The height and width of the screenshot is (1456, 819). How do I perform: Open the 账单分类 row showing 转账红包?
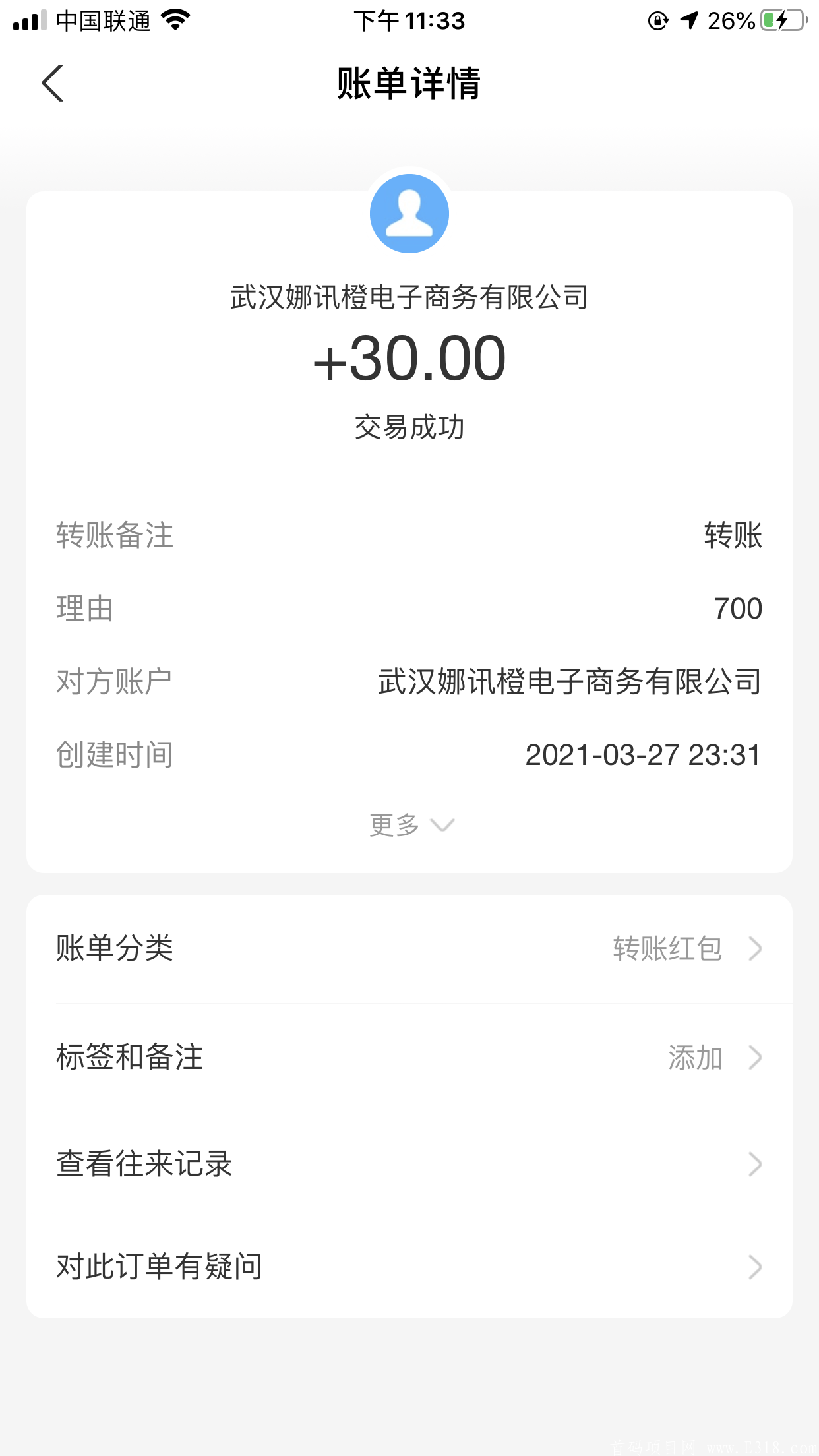click(x=409, y=949)
